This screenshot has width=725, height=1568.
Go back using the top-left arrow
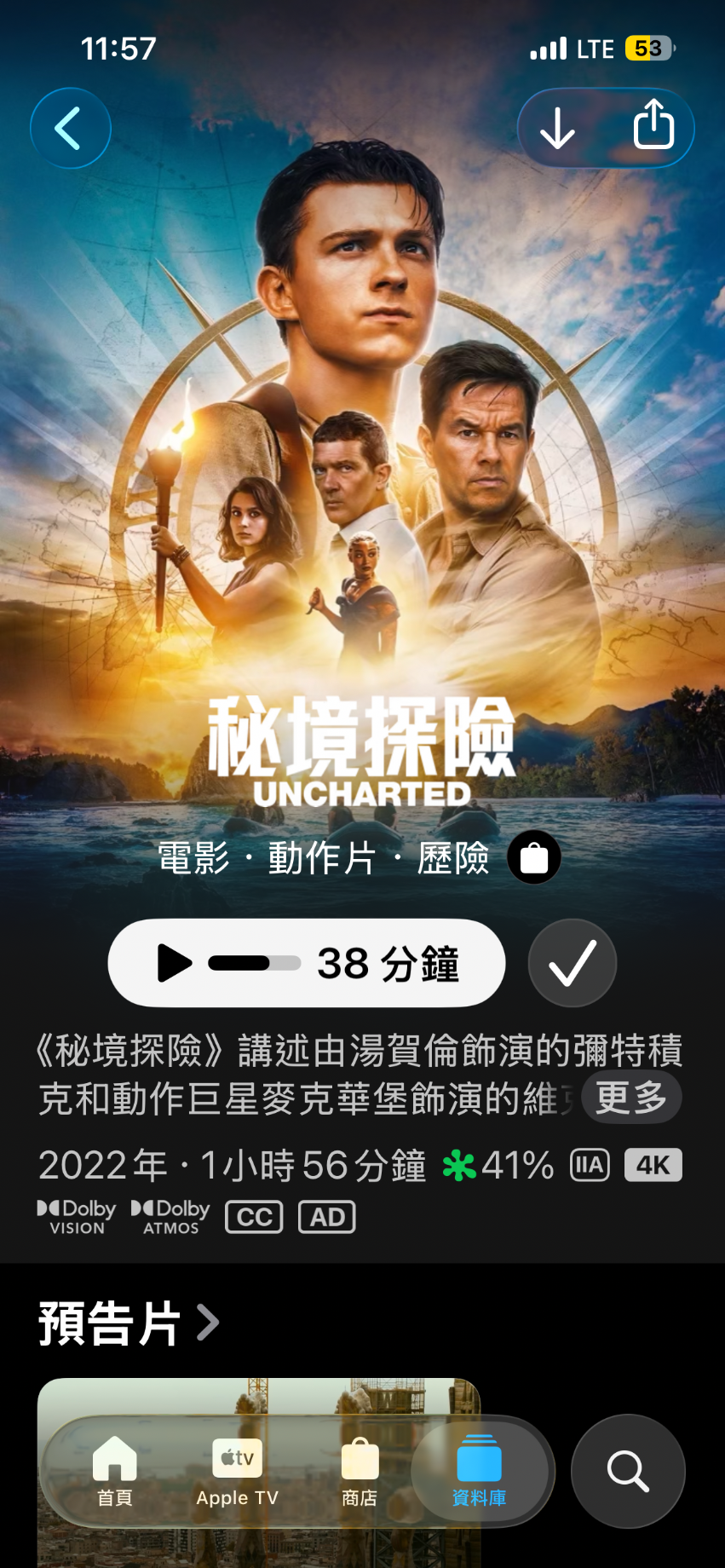[71, 128]
